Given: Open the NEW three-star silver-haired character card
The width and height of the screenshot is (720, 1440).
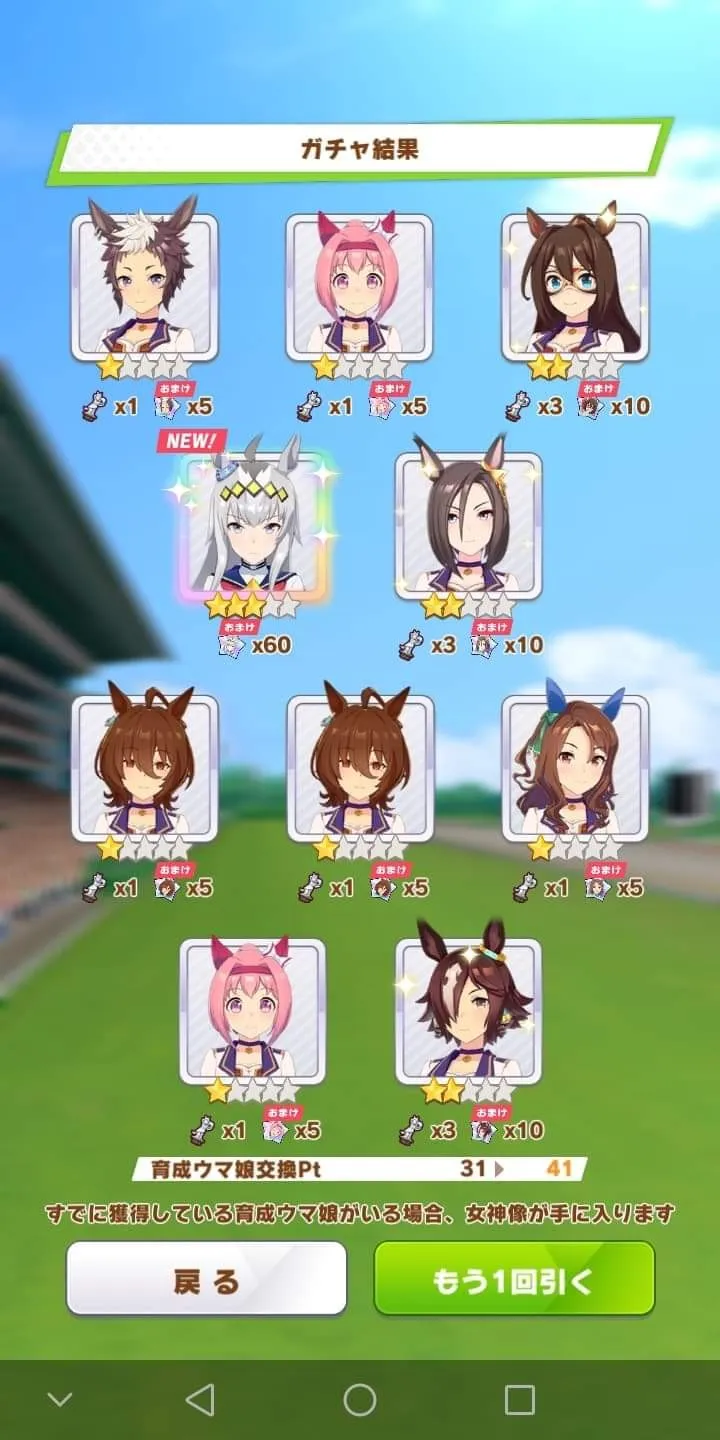Looking at the screenshot, I should pyautogui.click(x=252, y=526).
